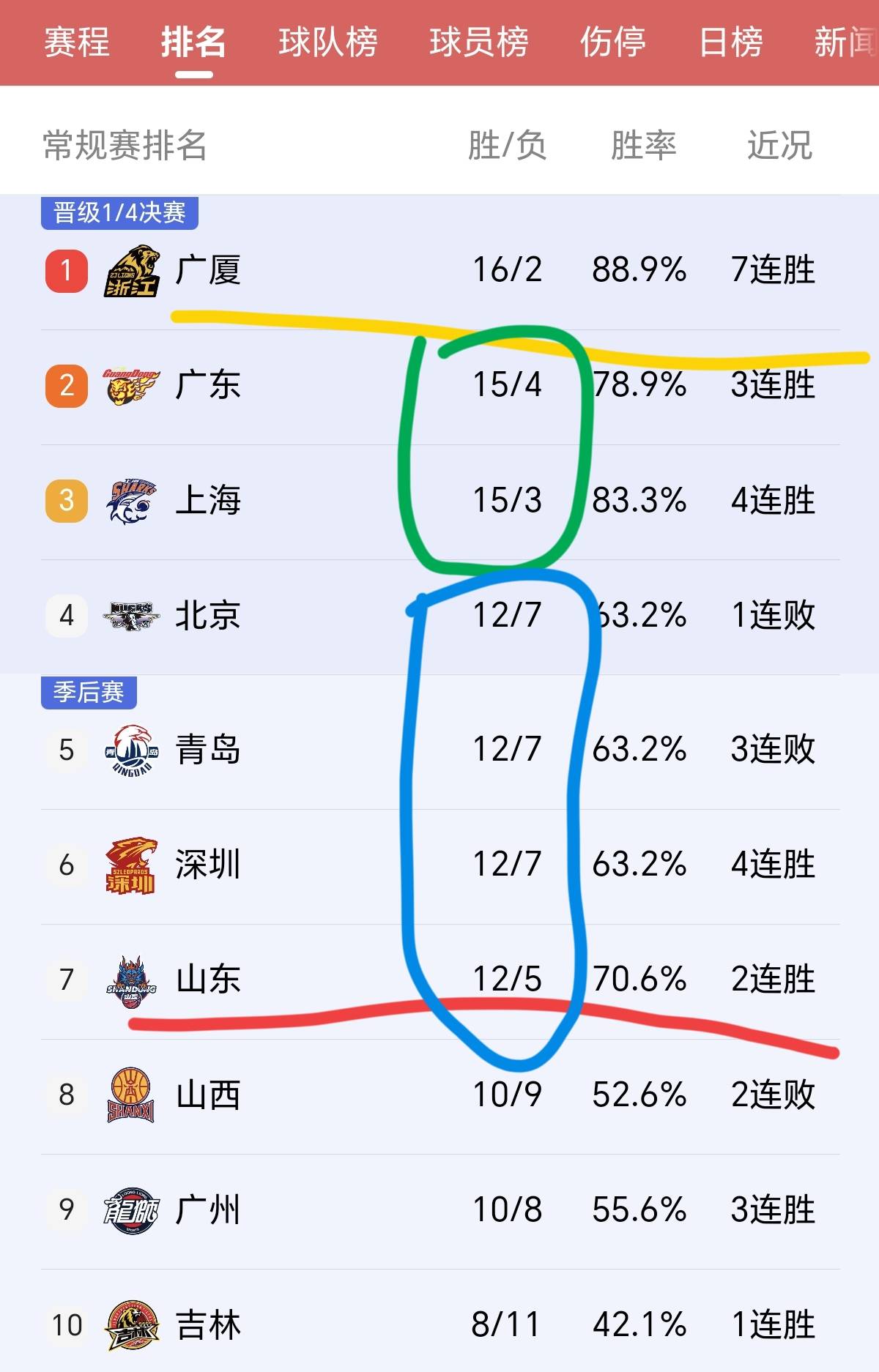The image size is (879, 1372).
Task: View the 上海 team details
Action: tap(208, 501)
